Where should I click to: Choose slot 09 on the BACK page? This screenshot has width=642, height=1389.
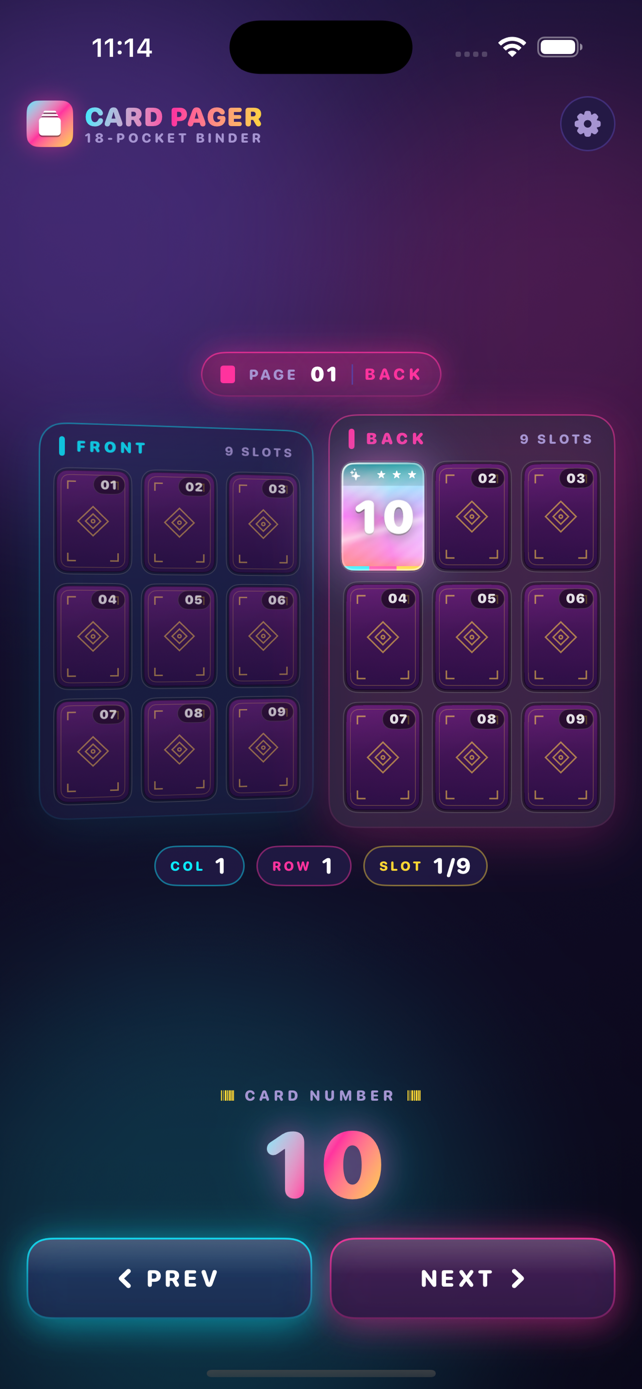click(x=560, y=757)
